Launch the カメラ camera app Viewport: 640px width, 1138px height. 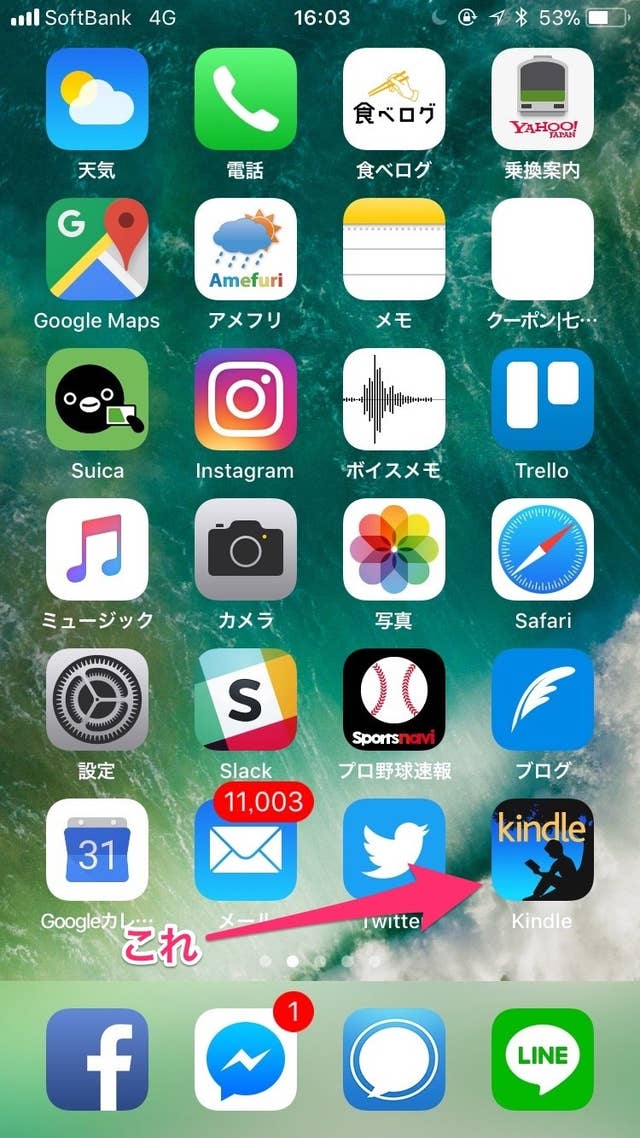[245, 549]
